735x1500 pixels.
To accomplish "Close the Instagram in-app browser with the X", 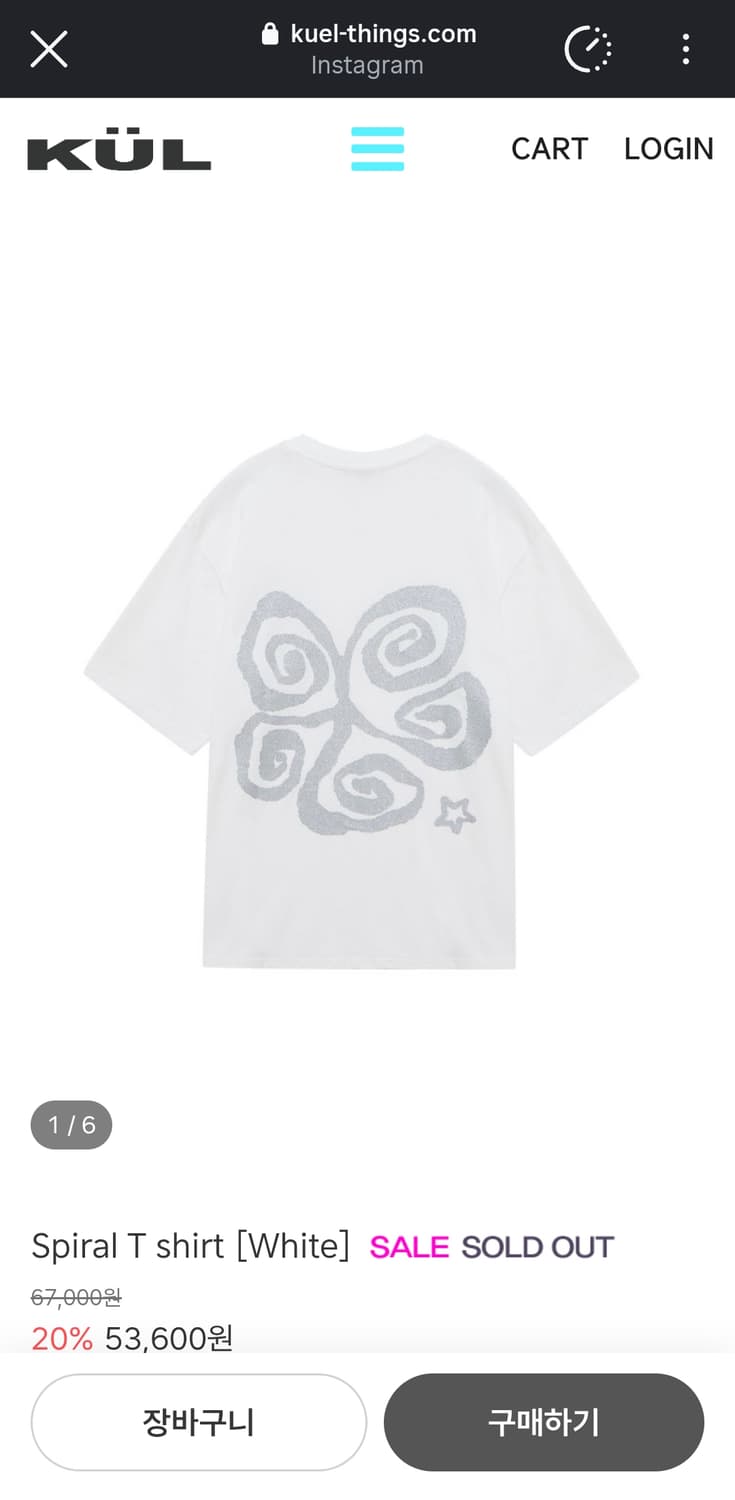I will [49, 48].
